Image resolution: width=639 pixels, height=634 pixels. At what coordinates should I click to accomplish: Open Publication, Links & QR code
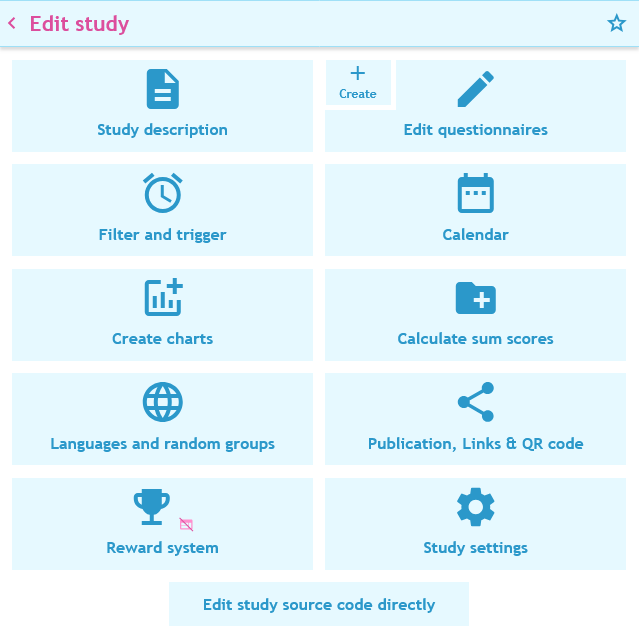[475, 419]
